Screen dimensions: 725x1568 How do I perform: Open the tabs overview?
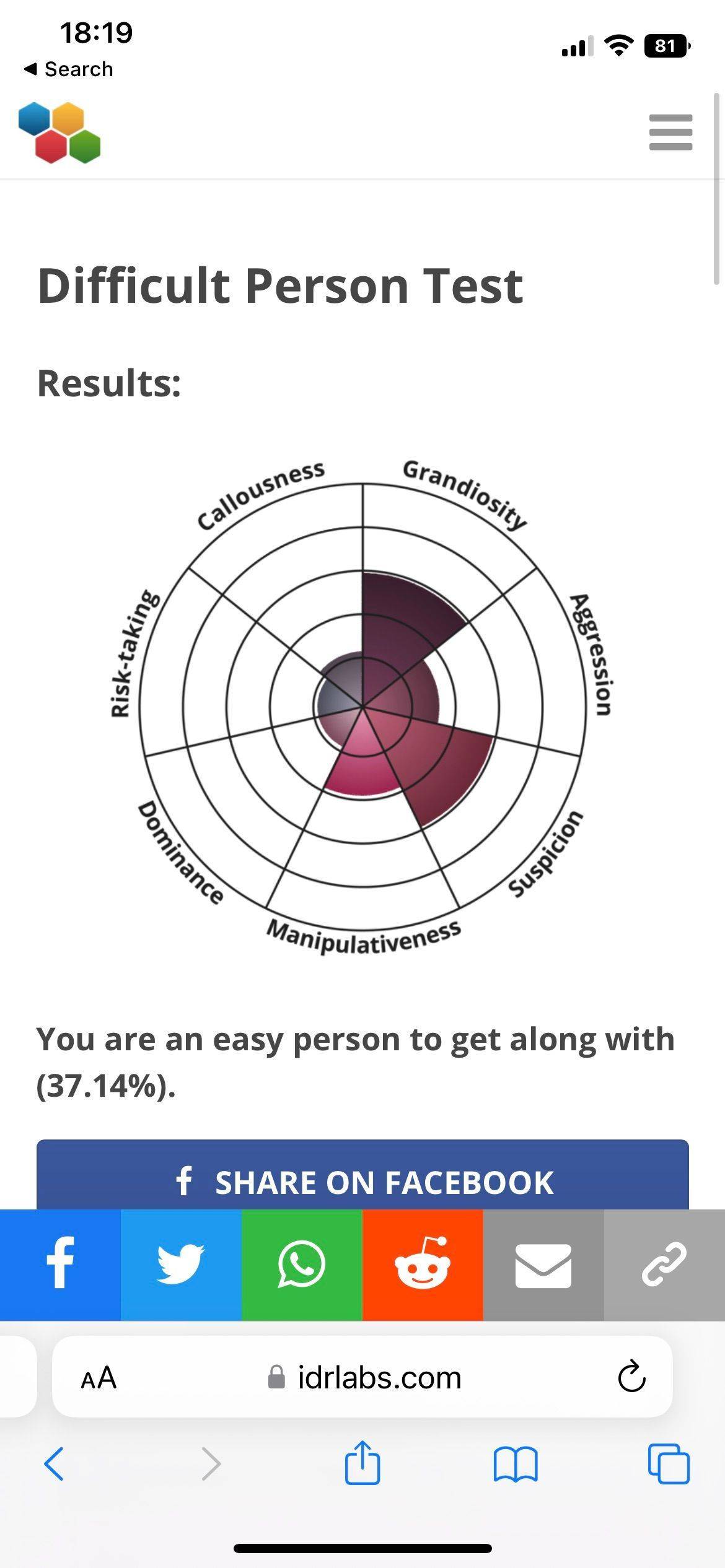click(669, 1464)
